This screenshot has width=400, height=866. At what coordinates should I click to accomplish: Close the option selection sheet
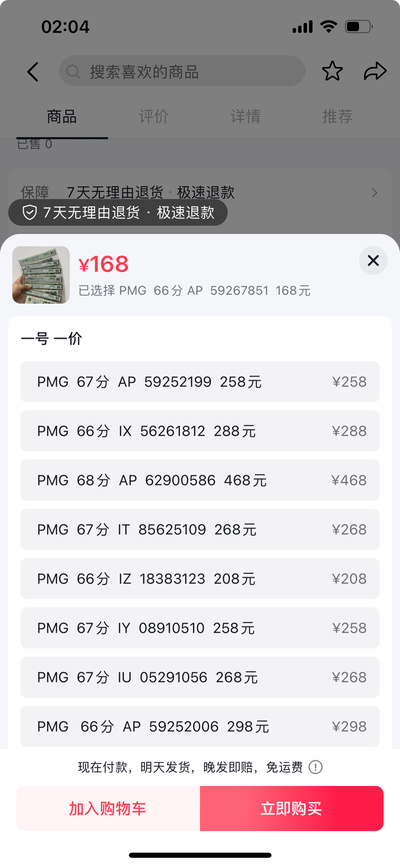(x=373, y=261)
